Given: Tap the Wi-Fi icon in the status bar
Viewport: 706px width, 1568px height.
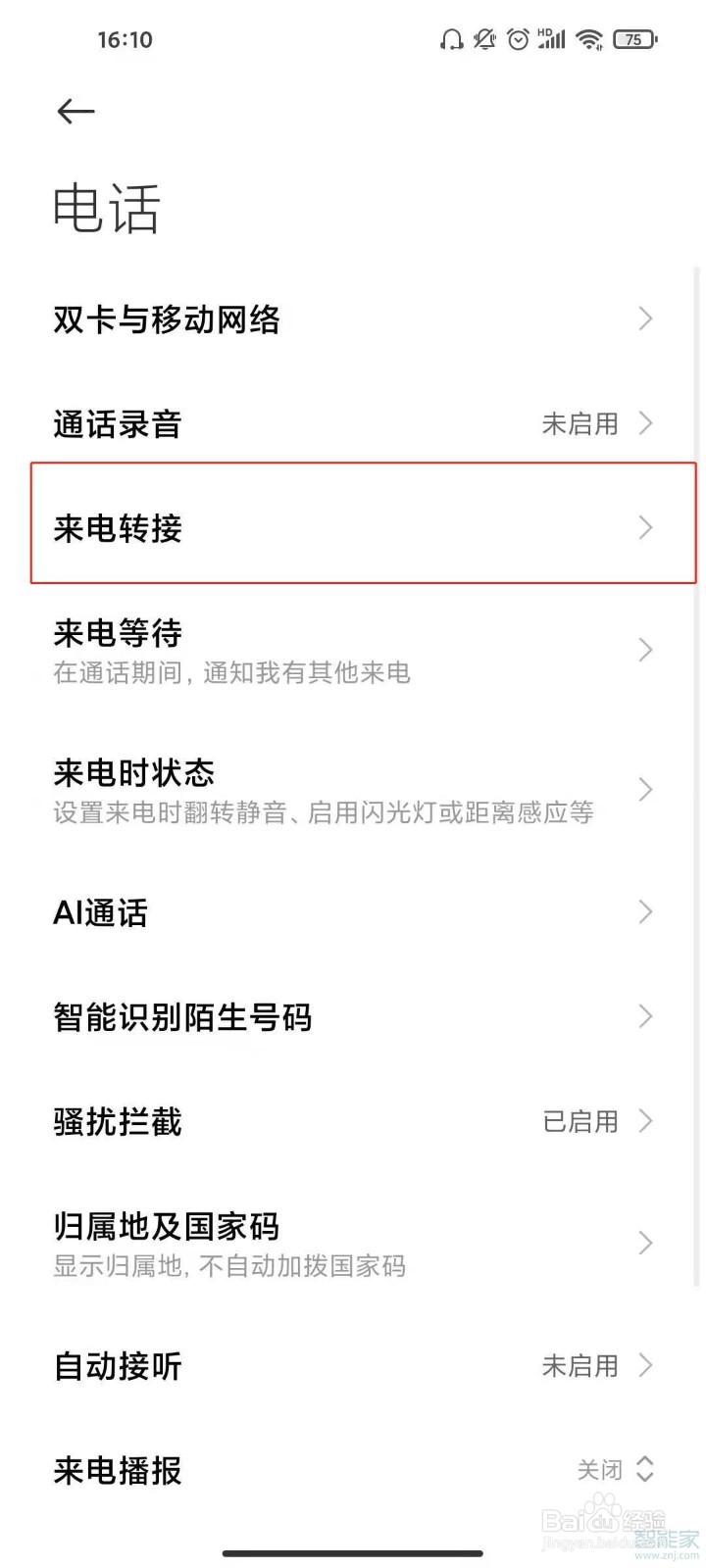Looking at the screenshot, I should click(x=587, y=39).
